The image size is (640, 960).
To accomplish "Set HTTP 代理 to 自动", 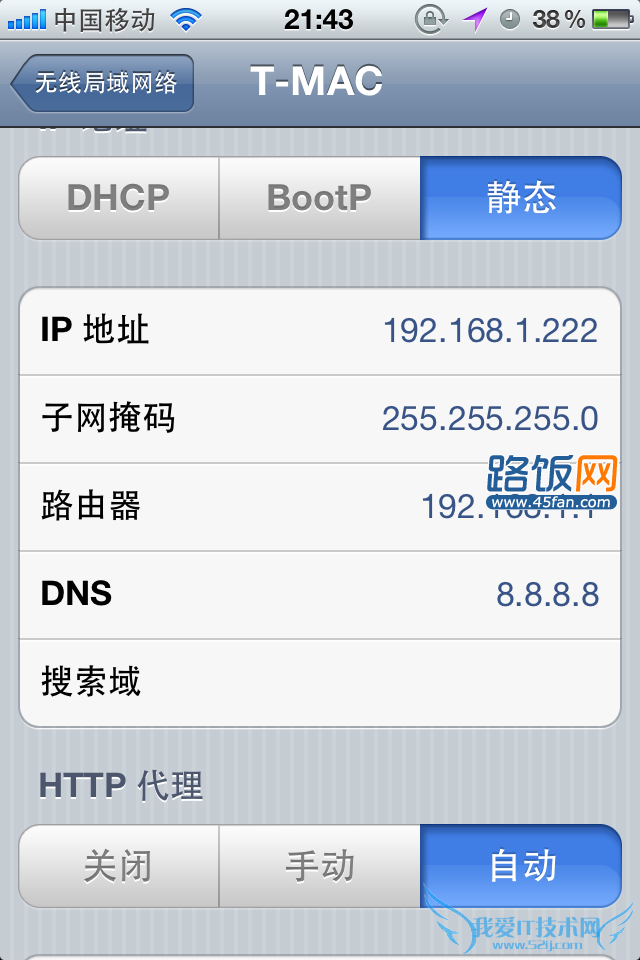I will 520,866.
